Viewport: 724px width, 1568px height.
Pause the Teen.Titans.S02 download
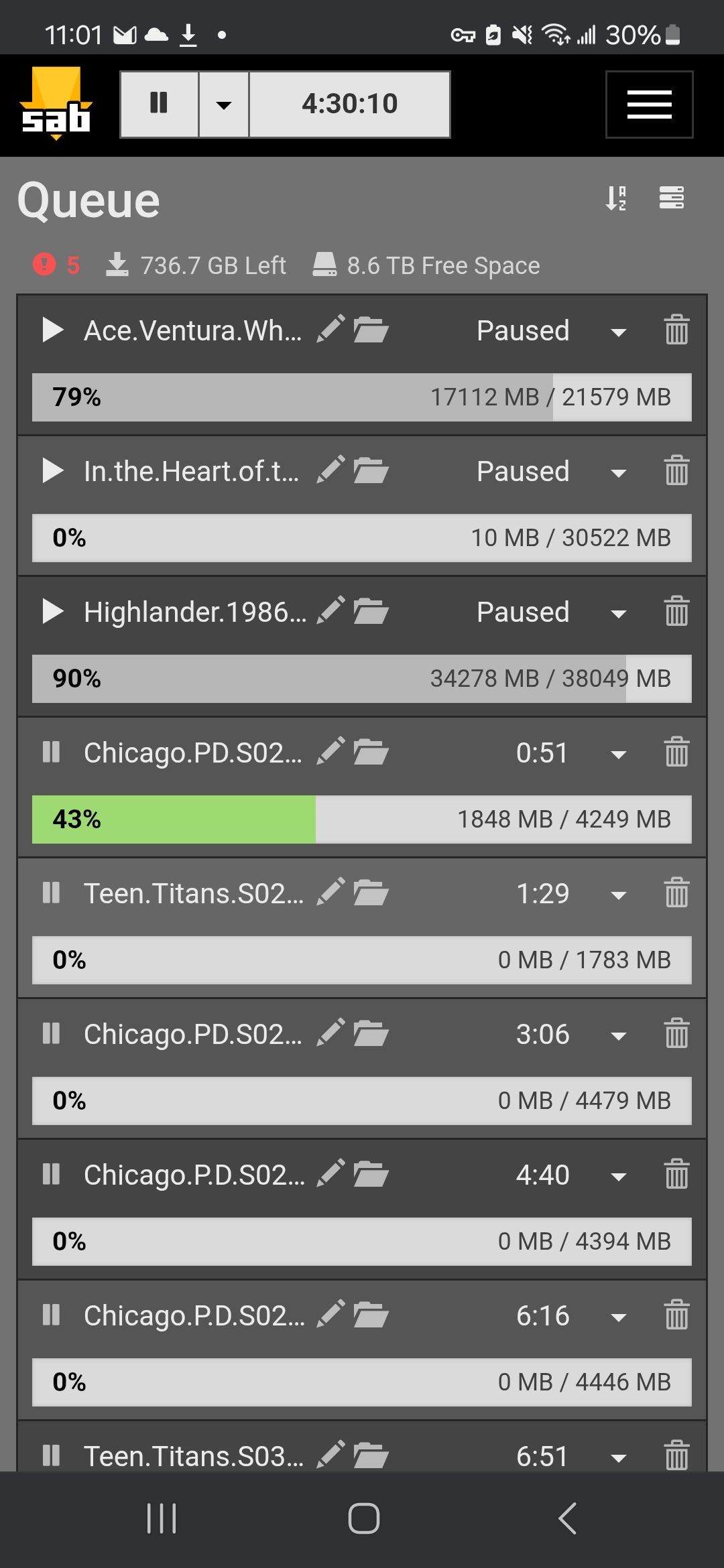pyautogui.click(x=52, y=893)
